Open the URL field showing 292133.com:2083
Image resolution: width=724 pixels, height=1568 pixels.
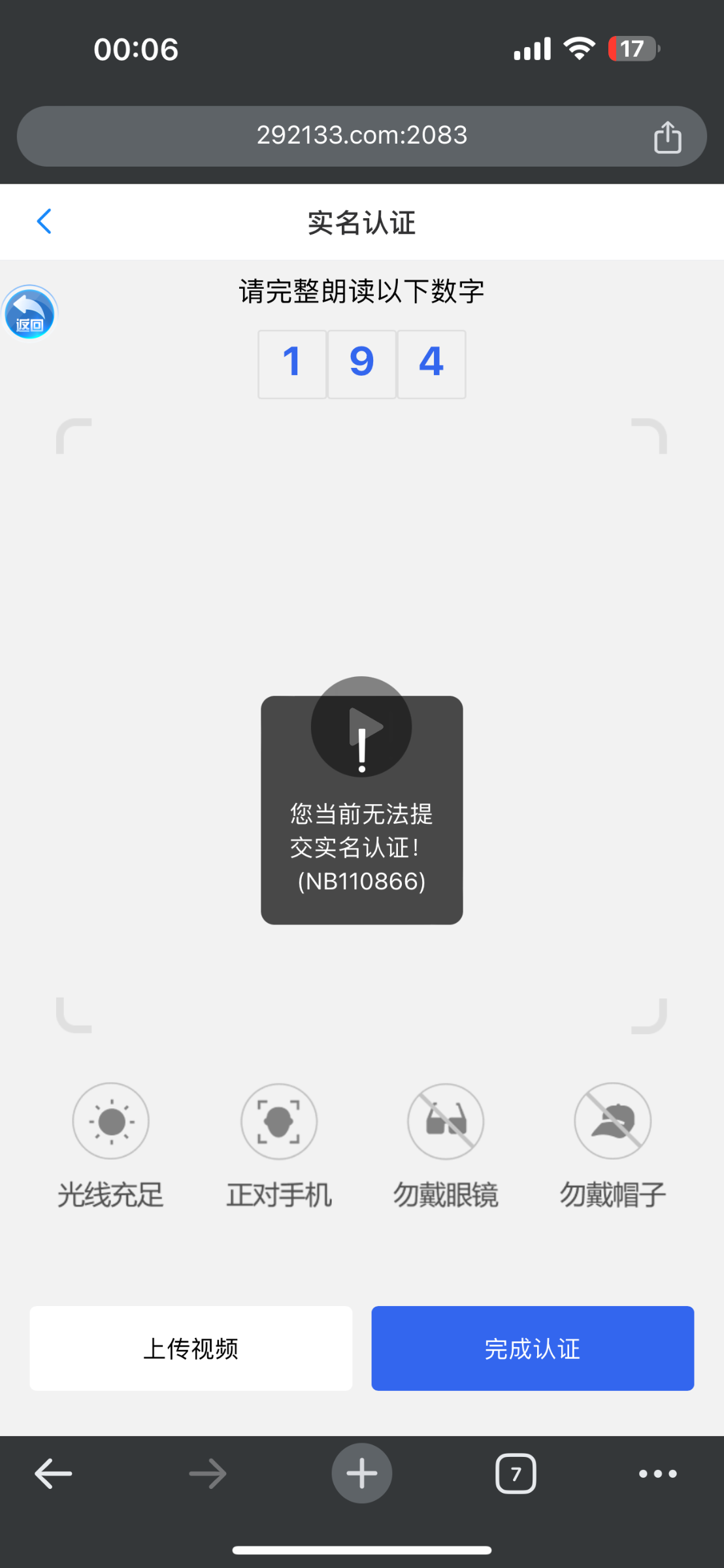coord(361,136)
